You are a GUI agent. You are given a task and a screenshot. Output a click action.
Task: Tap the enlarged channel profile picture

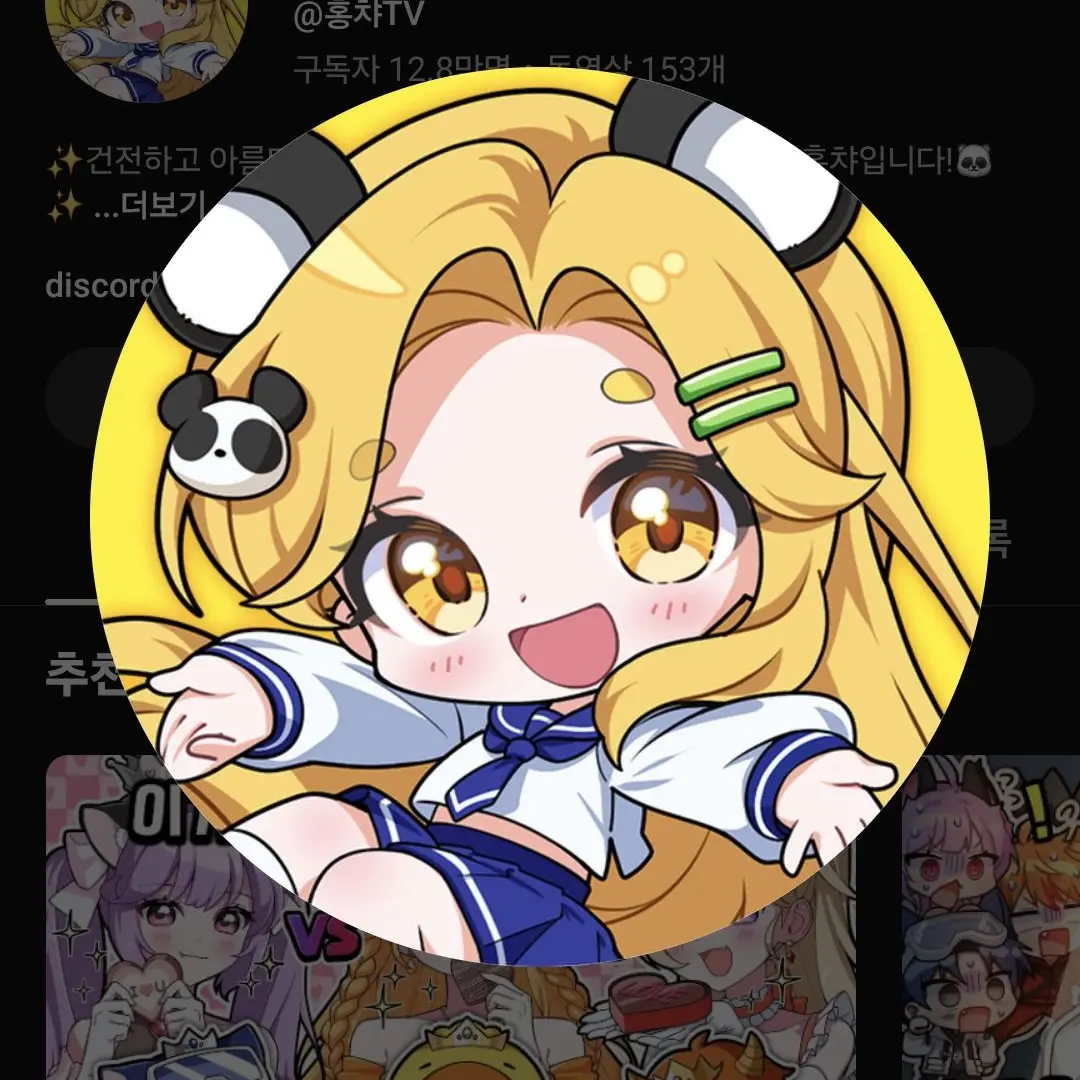point(540,520)
